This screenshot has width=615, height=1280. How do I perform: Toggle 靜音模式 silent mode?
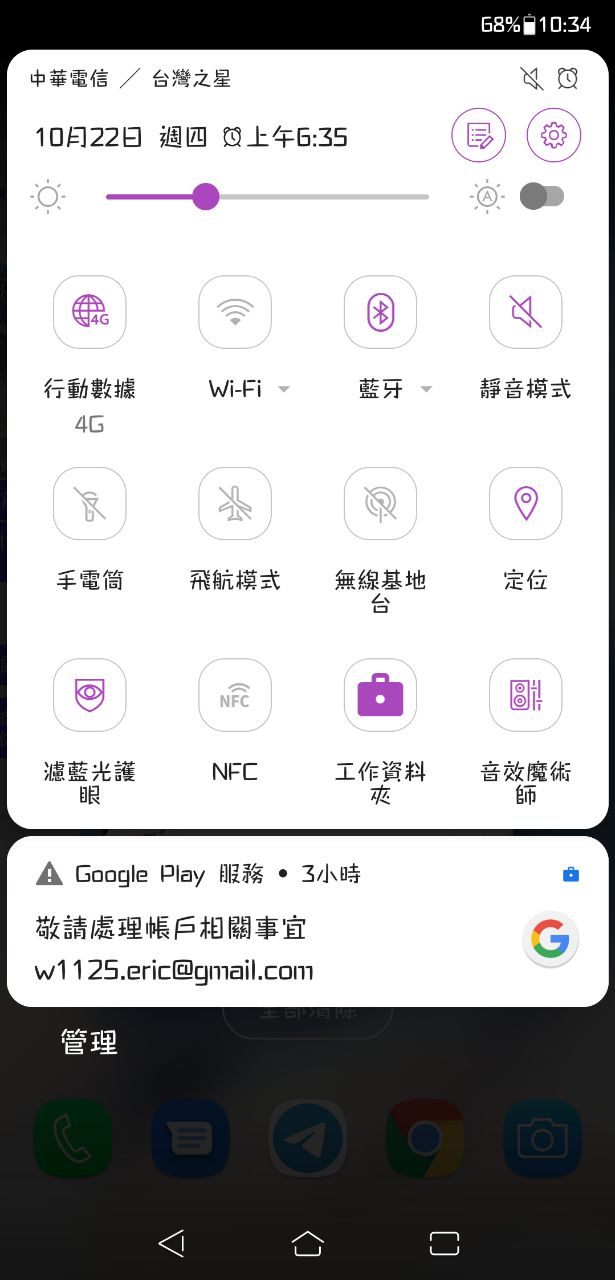tap(525, 312)
